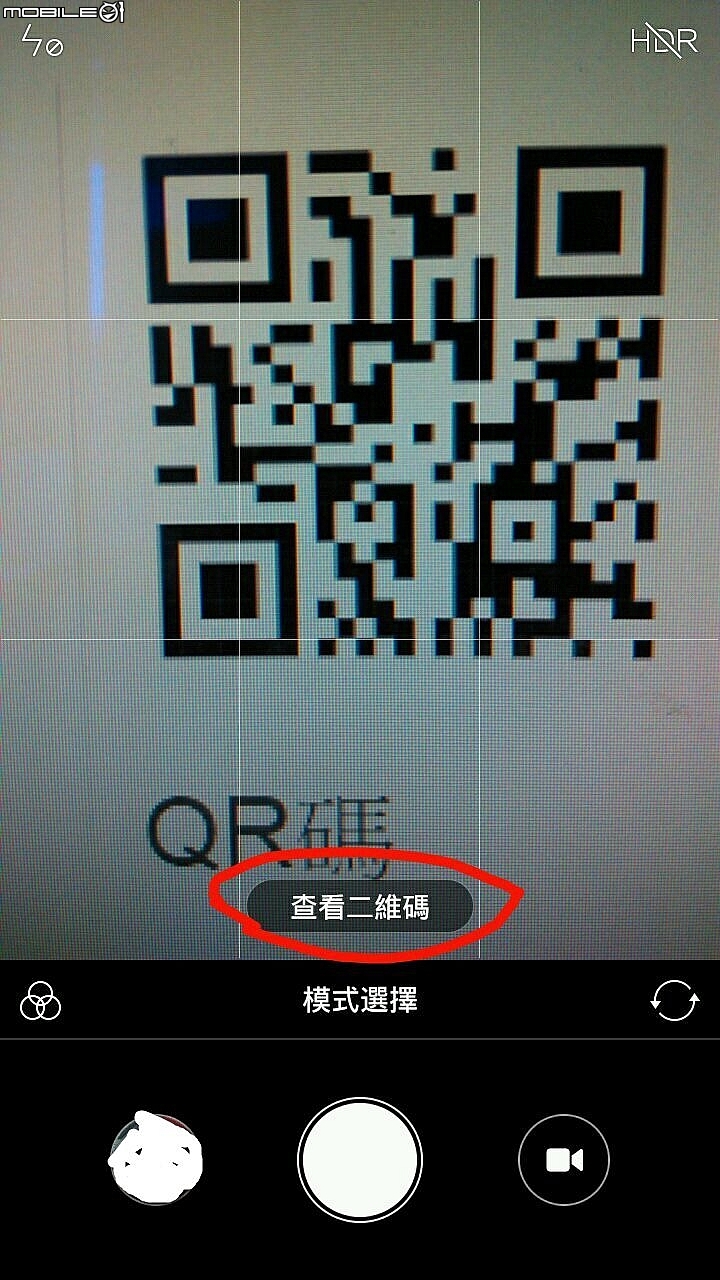
Task: Open 模式選擇 mode selection
Action: tap(360, 1000)
